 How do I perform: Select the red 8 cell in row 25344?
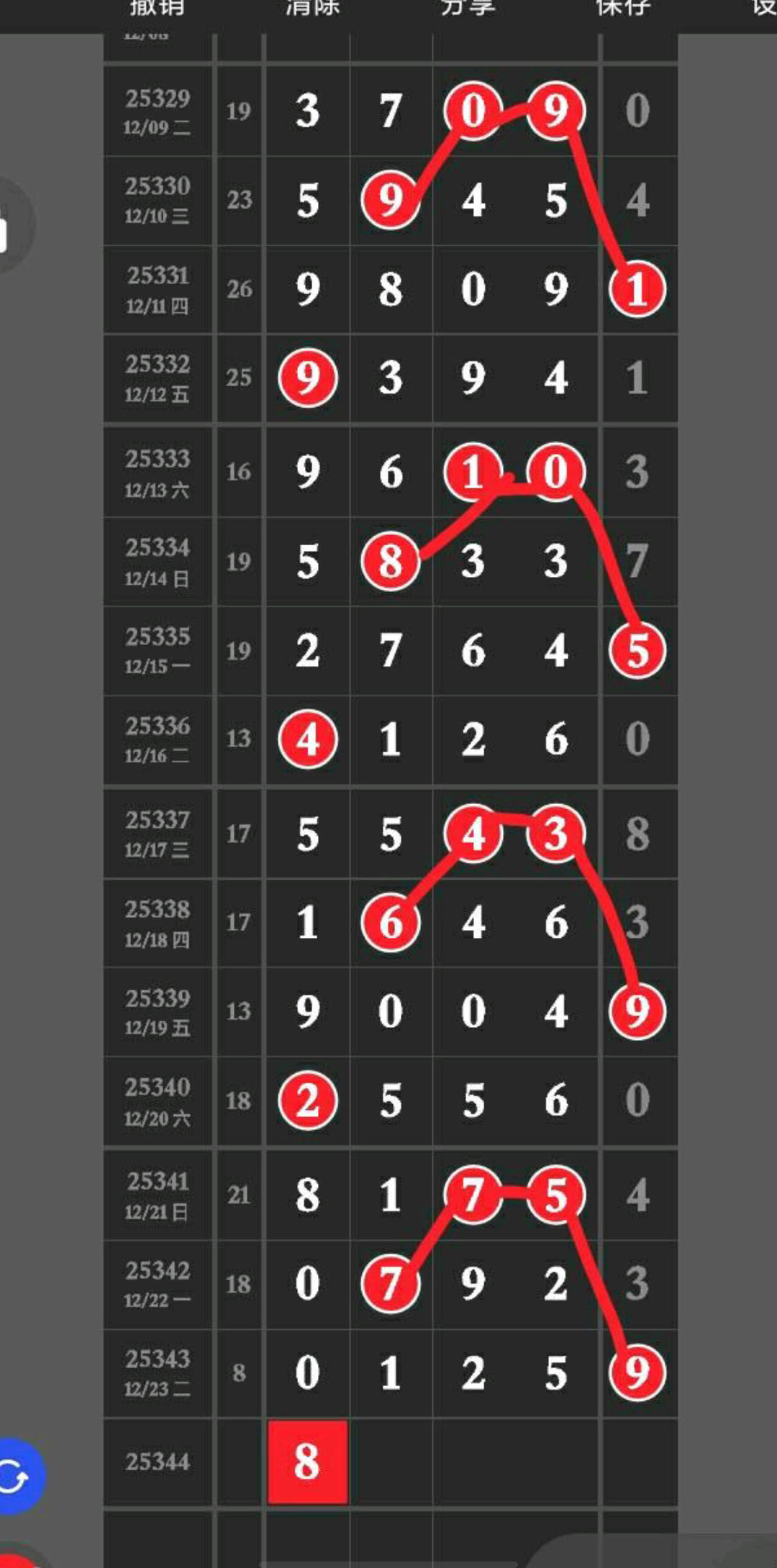pyautogui.click(x=307, y=1462)
